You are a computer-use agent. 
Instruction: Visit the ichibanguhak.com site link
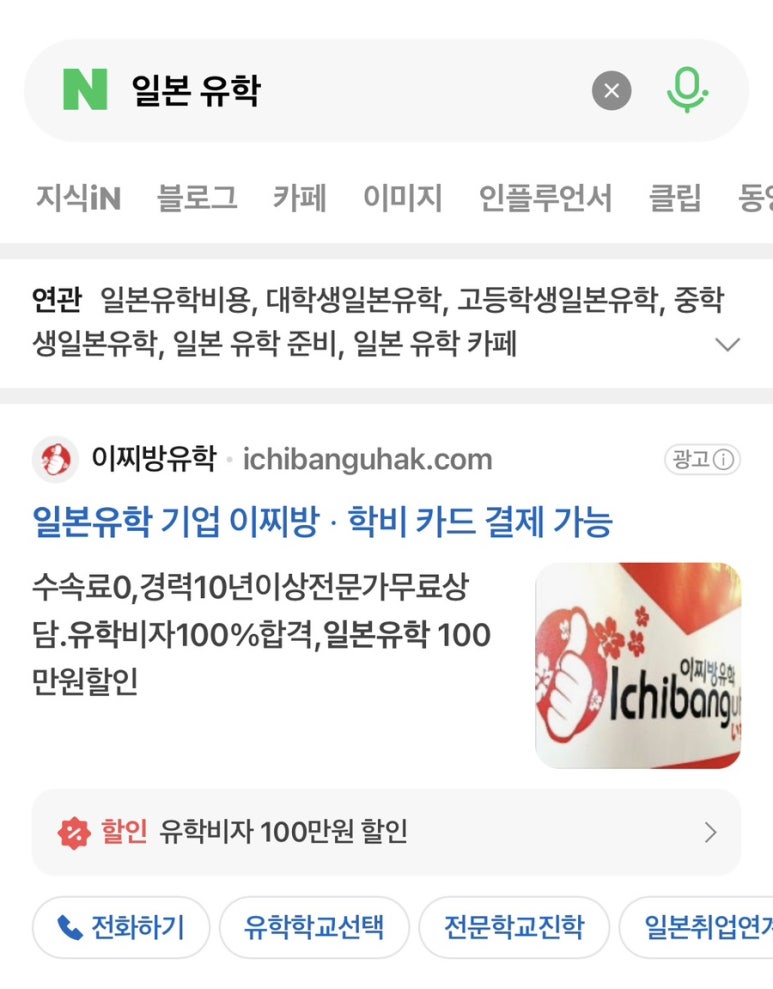click(x=367, y=460)
